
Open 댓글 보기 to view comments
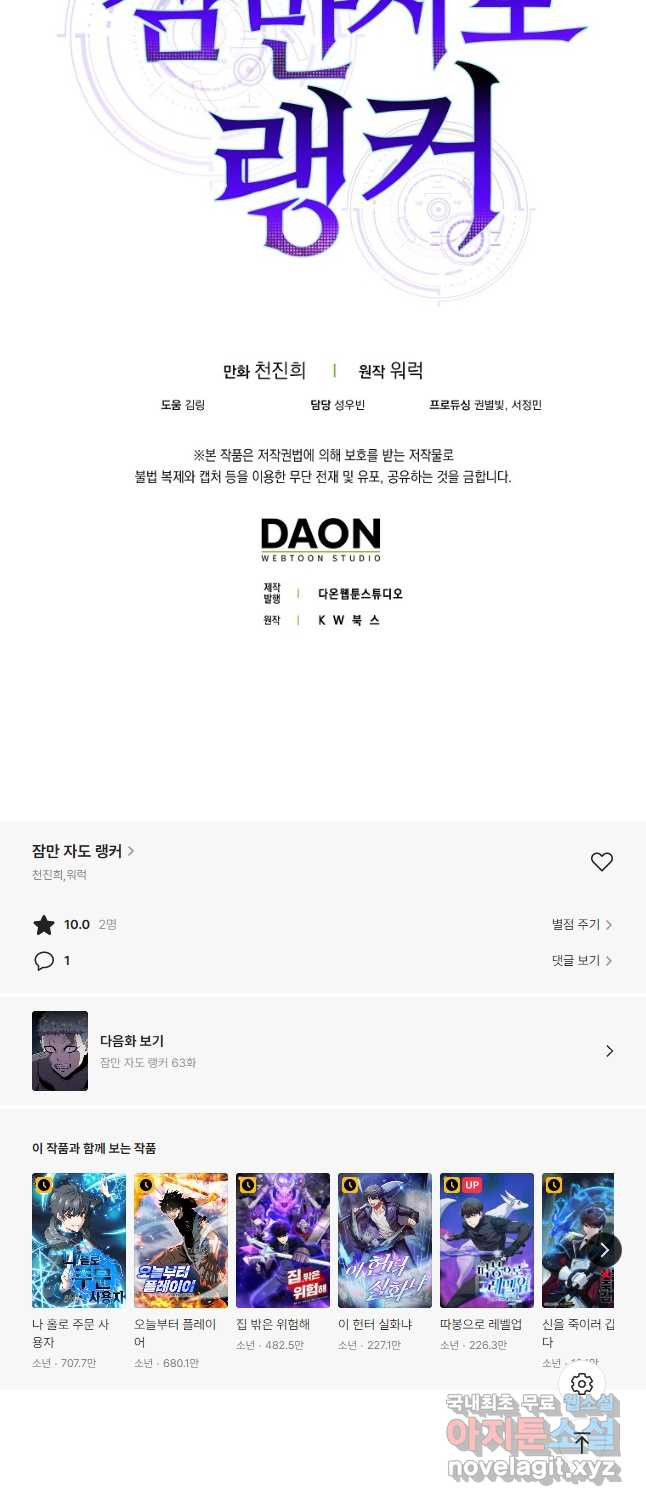(582, 961)
